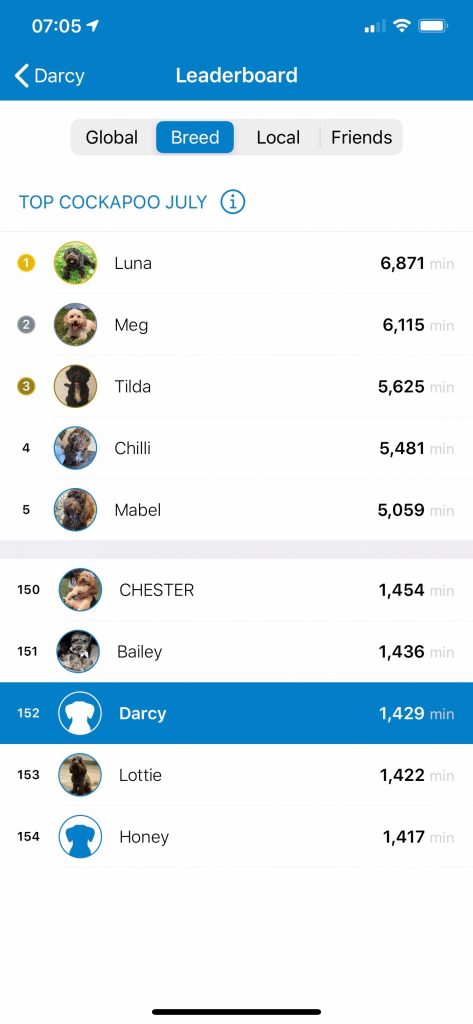Select the Breed leaderboard tab
The image size is (473, 1024).
tap(195, 137)
